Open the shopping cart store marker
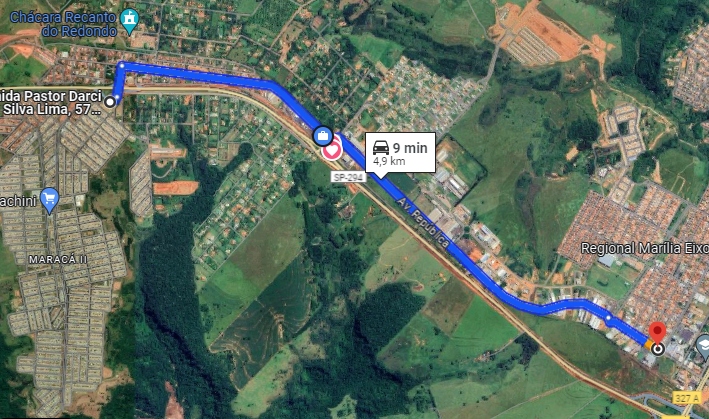 click(50, 198)
